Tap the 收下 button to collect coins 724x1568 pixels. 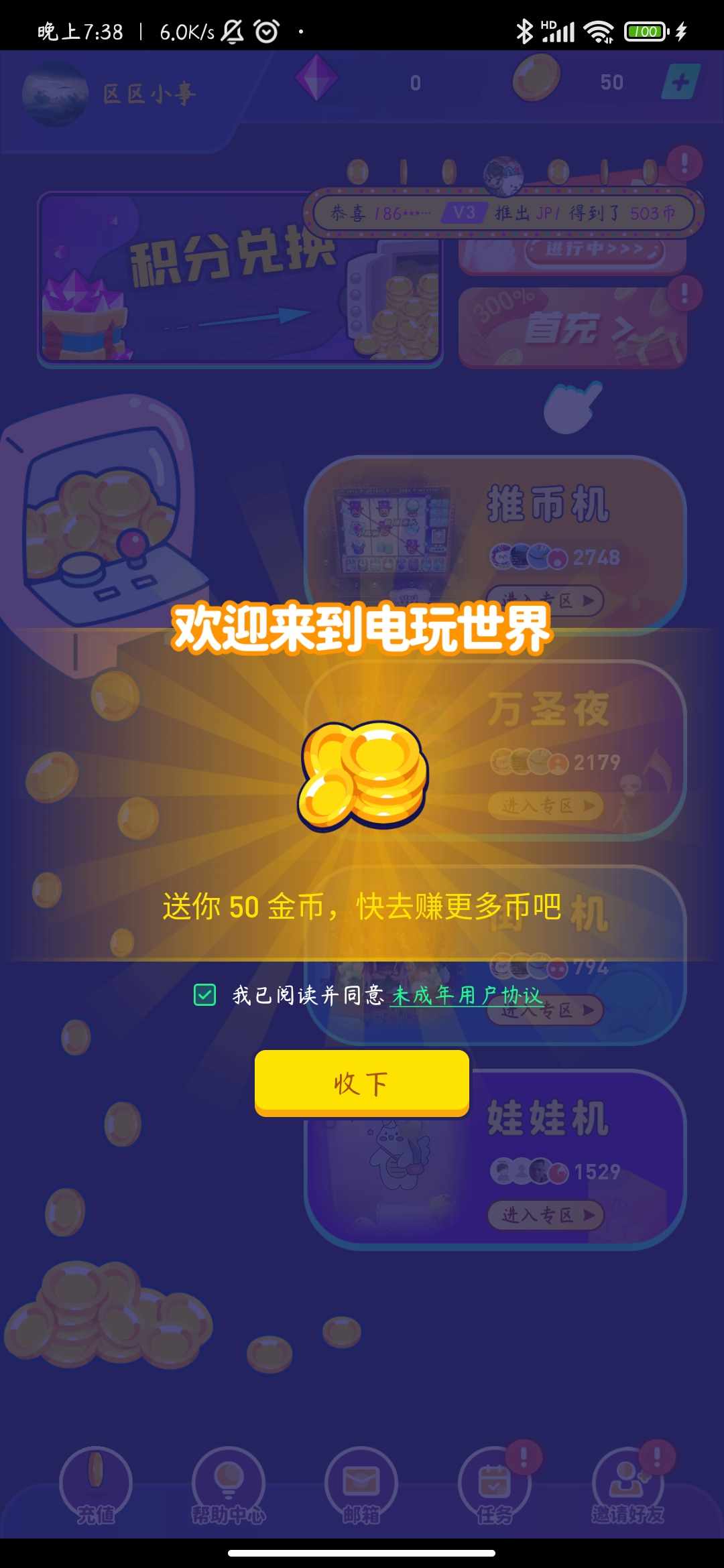(x=361, y=1083)
